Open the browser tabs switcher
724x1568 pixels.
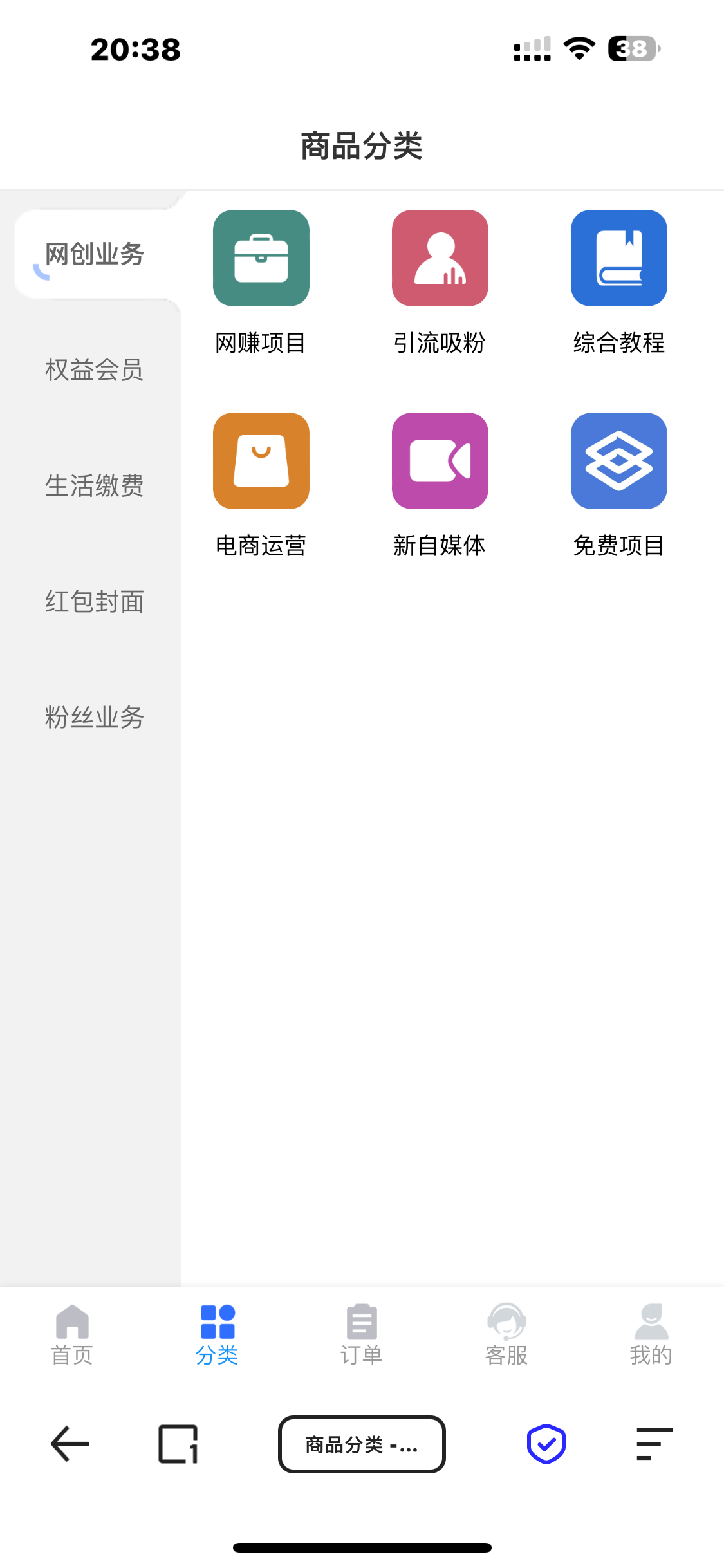point(178,1444)
